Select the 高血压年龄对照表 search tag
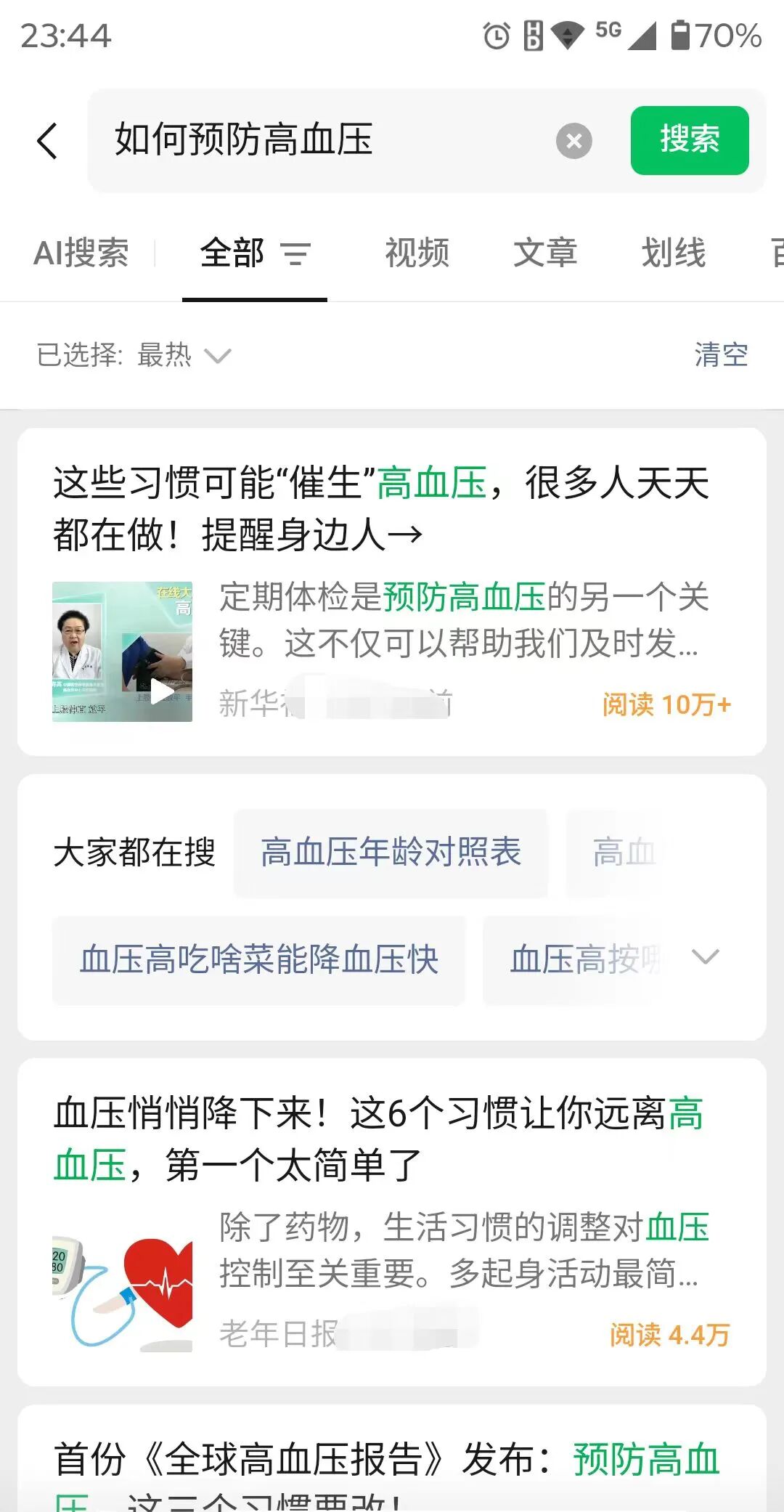 [x=390, y=853]
